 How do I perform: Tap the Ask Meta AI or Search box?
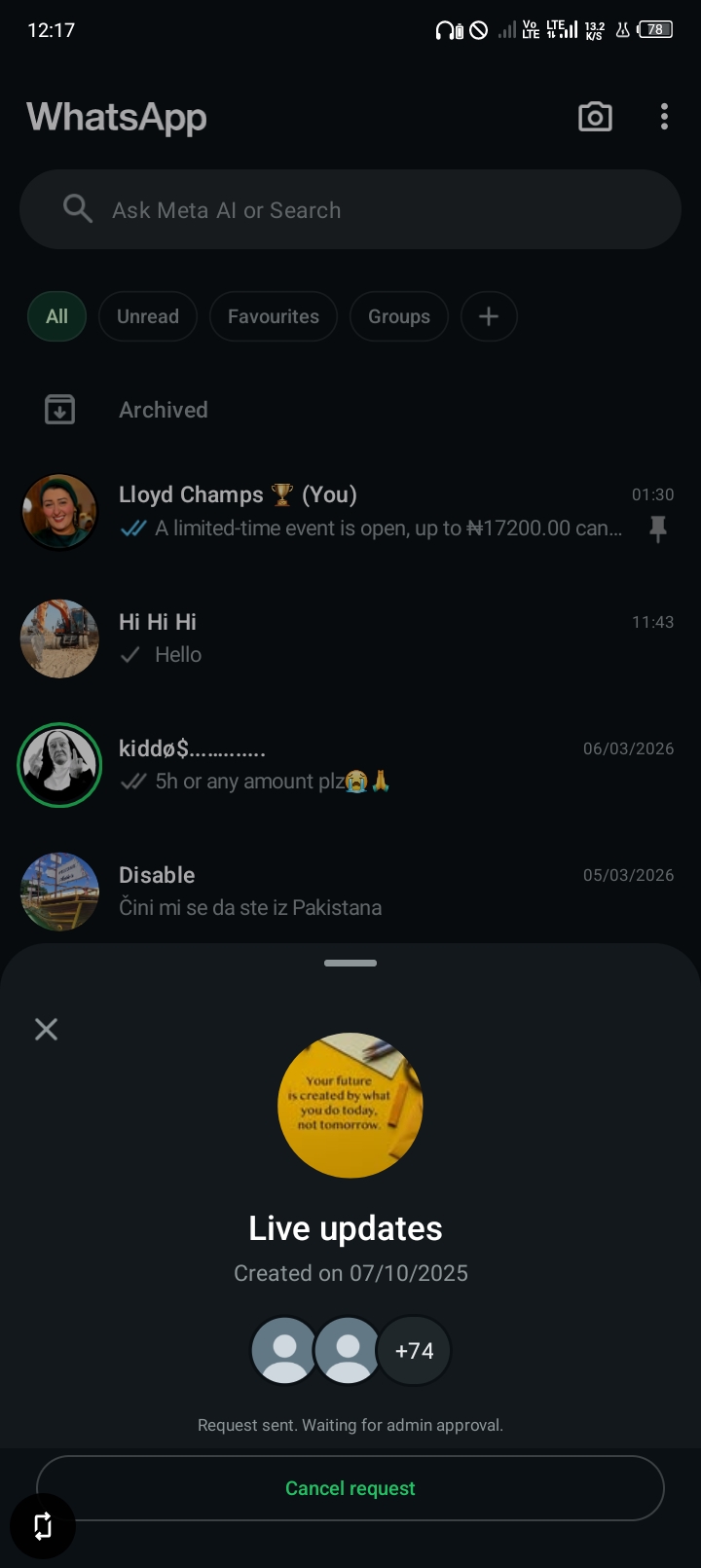point(350,210)
